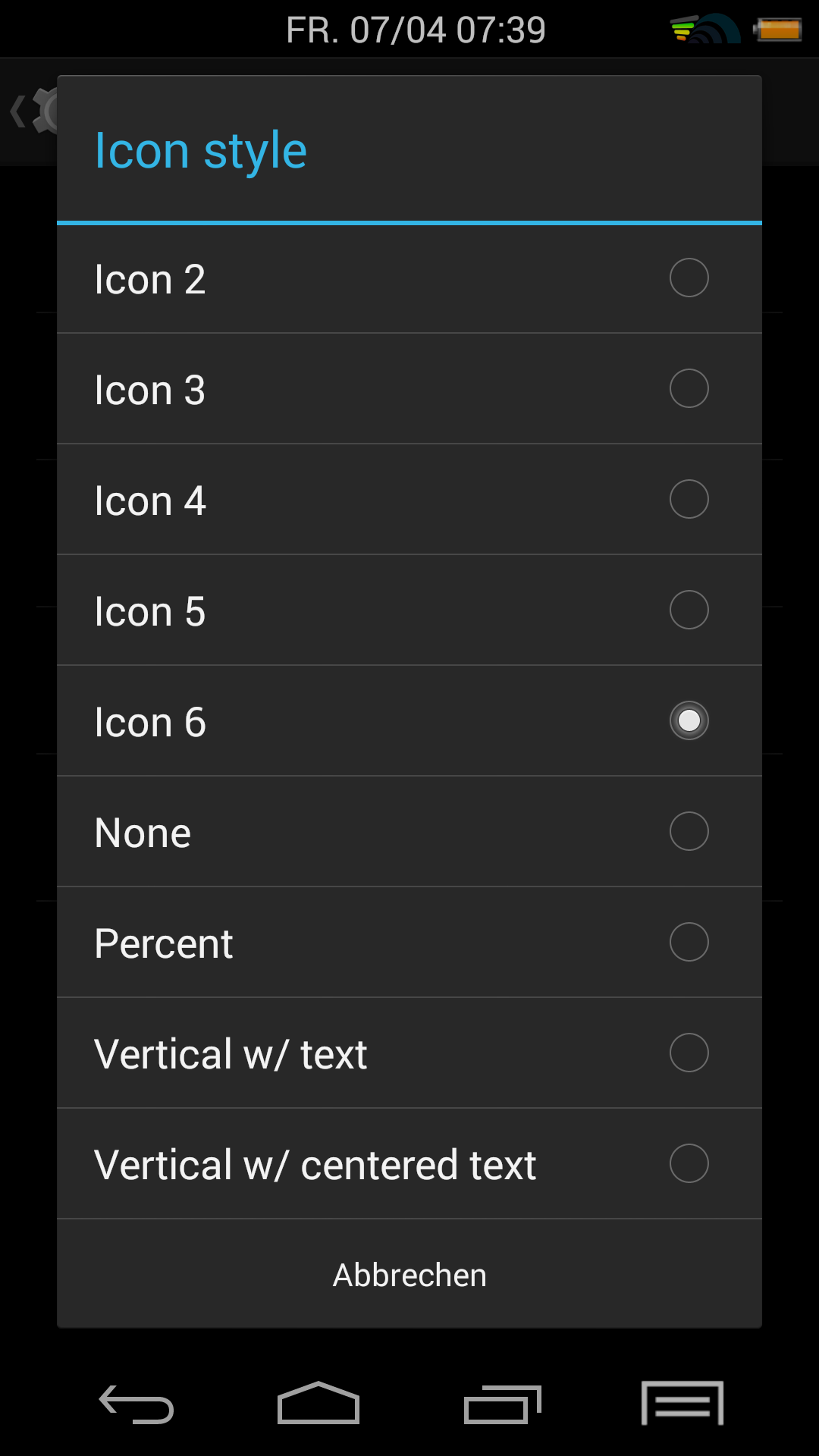Screen dimensions: 819x1456
Task: Choose Icon 3 option
Action: point(409,389)
